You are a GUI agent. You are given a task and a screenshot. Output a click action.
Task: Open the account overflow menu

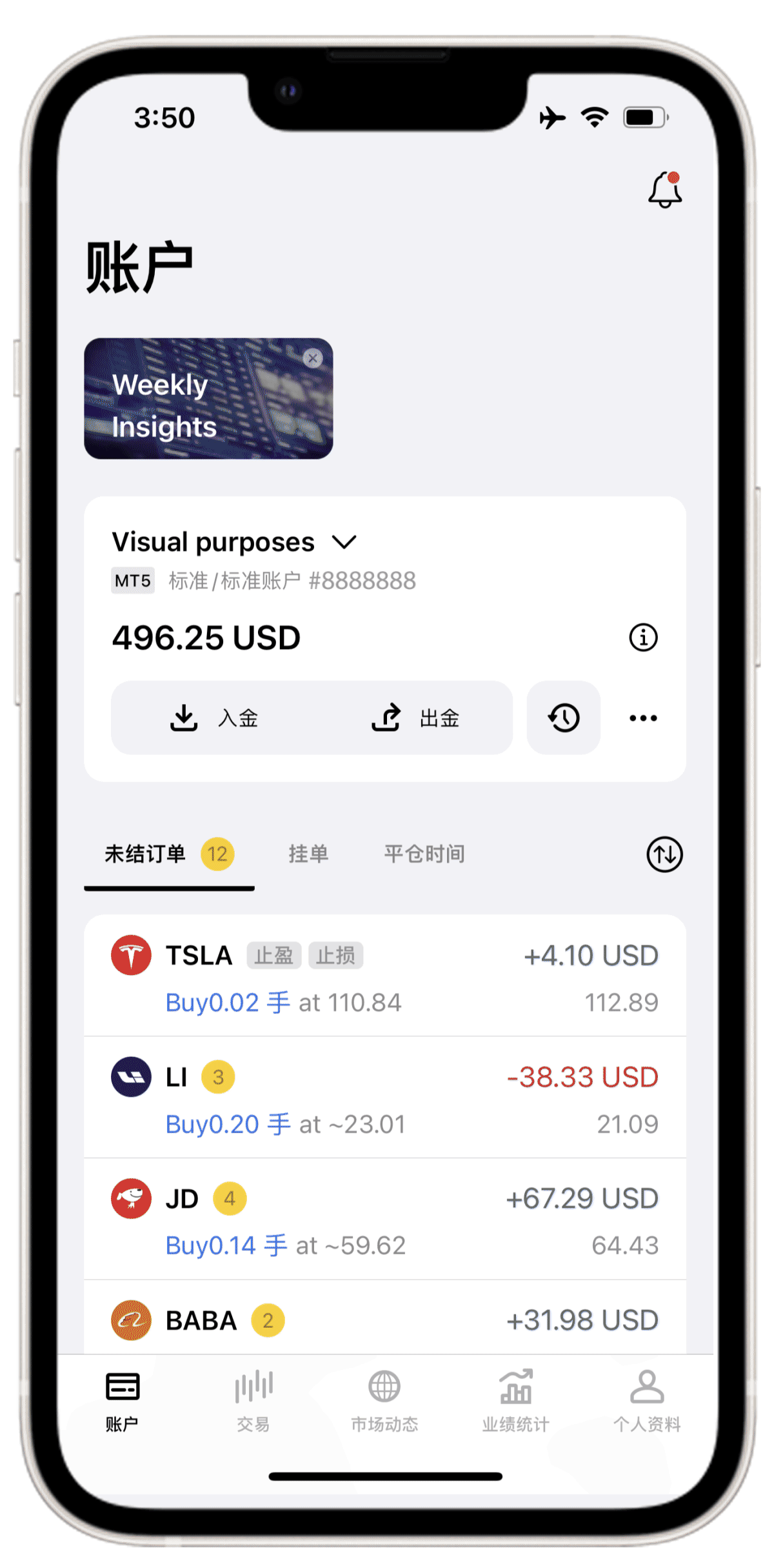coord(643,718)
